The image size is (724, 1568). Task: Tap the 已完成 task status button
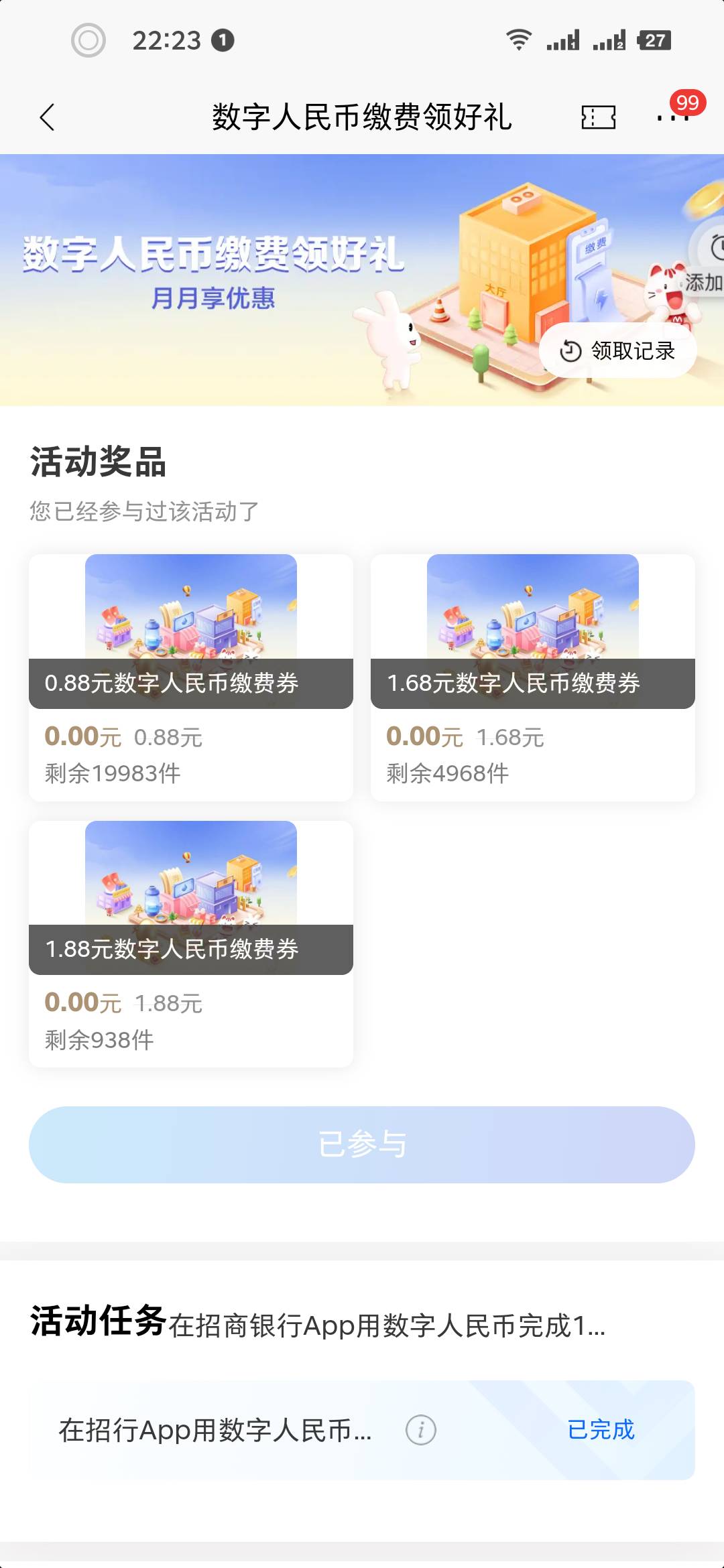[x=601, y=1430]
